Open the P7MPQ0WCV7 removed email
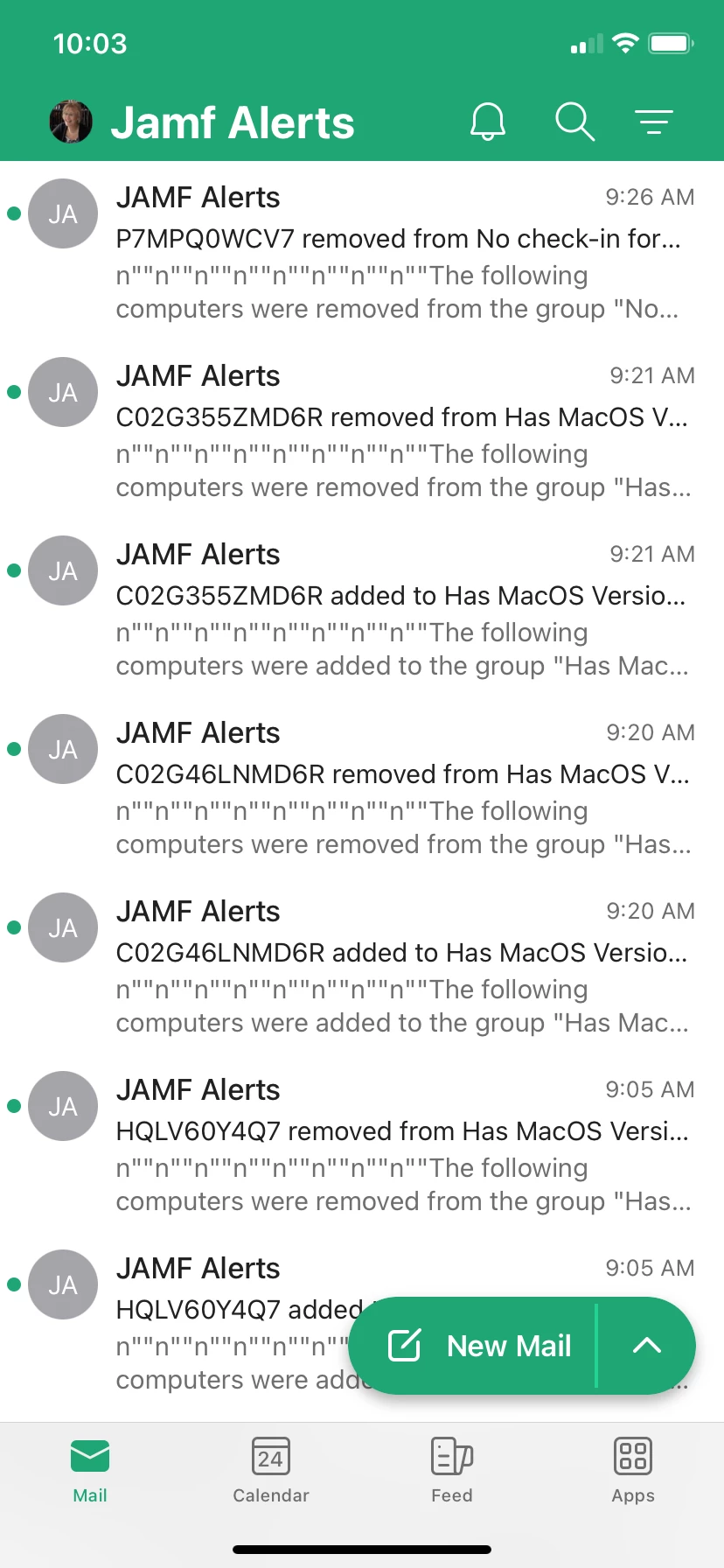The width and height of the screenshot is (724, 1568). pyautogui.click(x=398, y=252)
